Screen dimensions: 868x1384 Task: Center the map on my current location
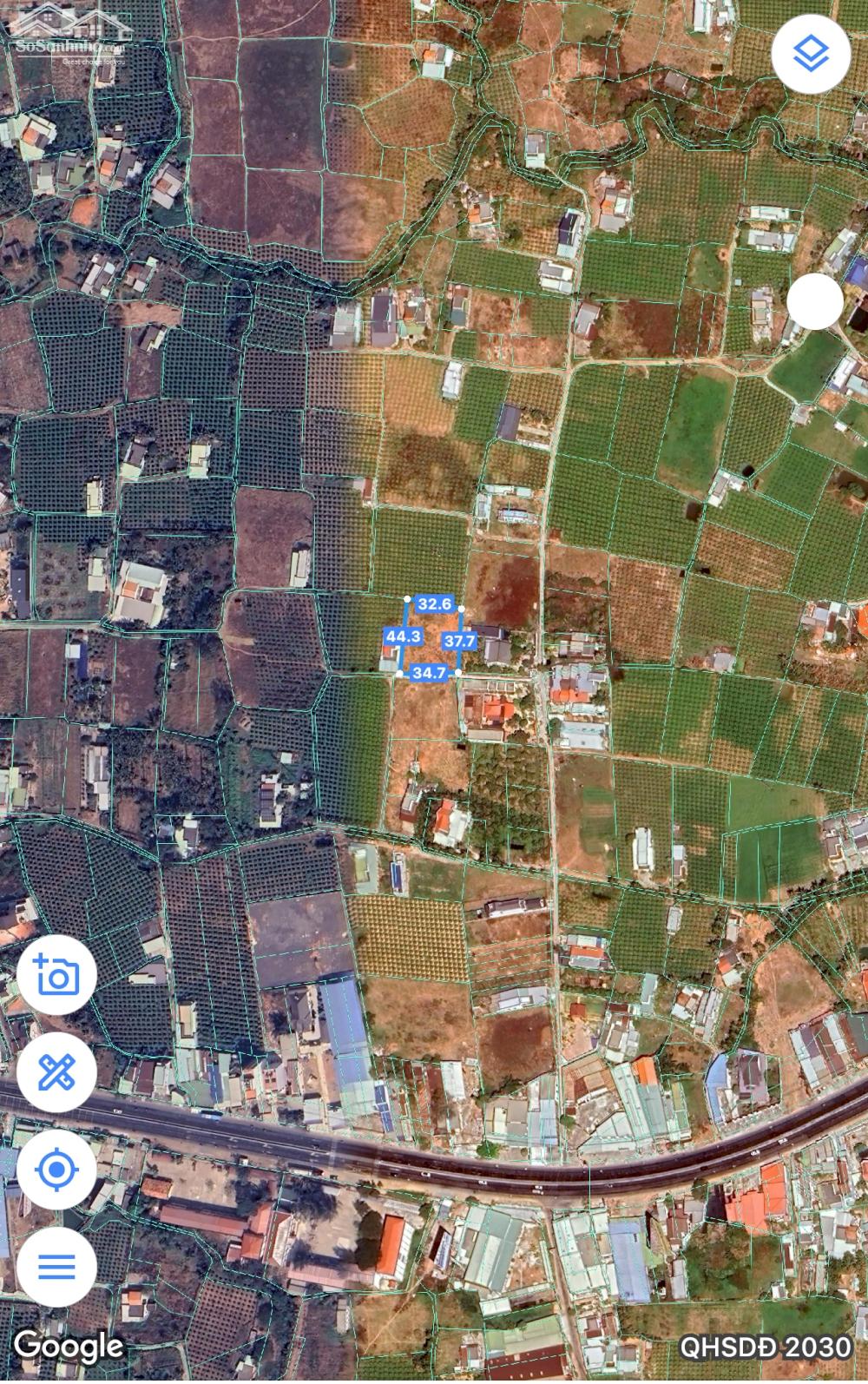click(x=56, y=1170)
